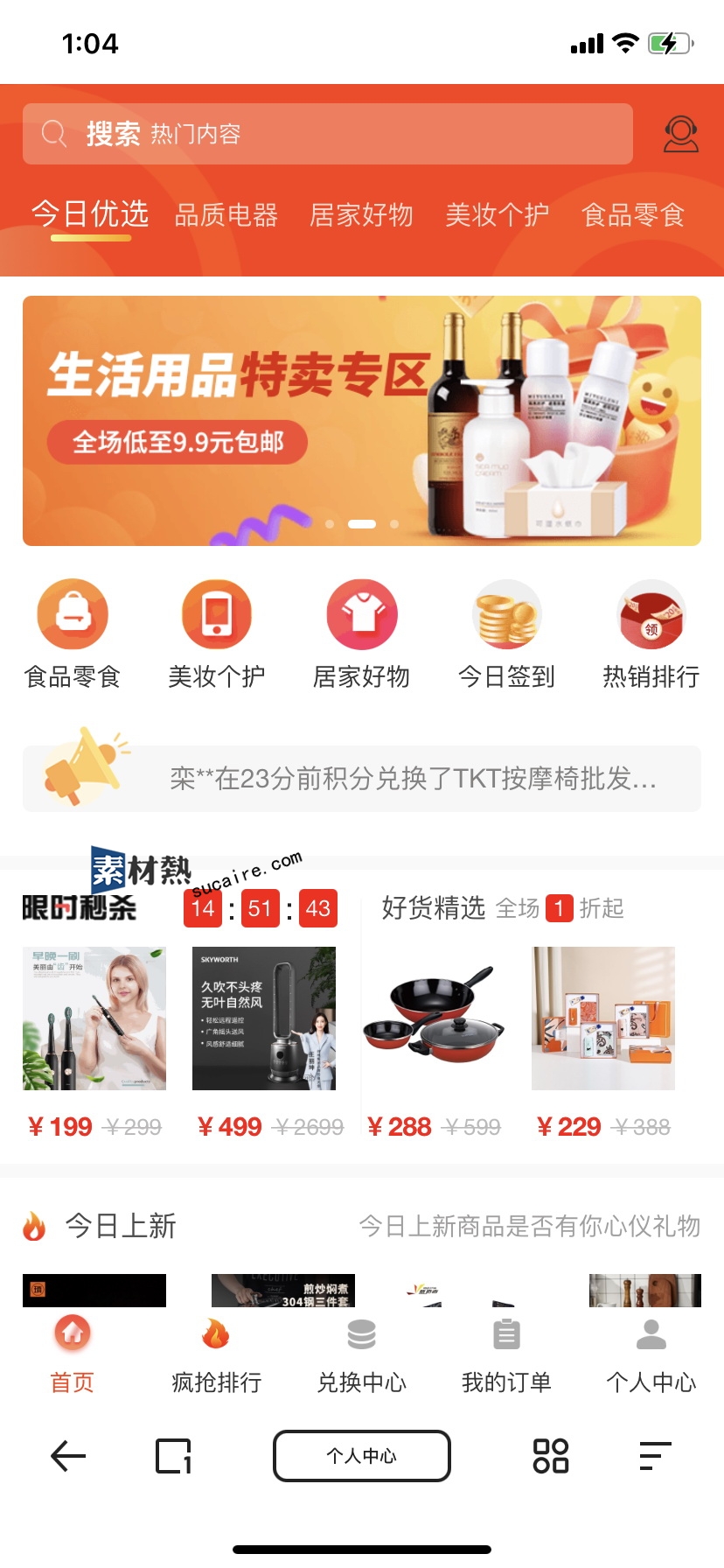
Task: Switch to the 个人中心 bottom tab
Action: (x=651, y=1354)
